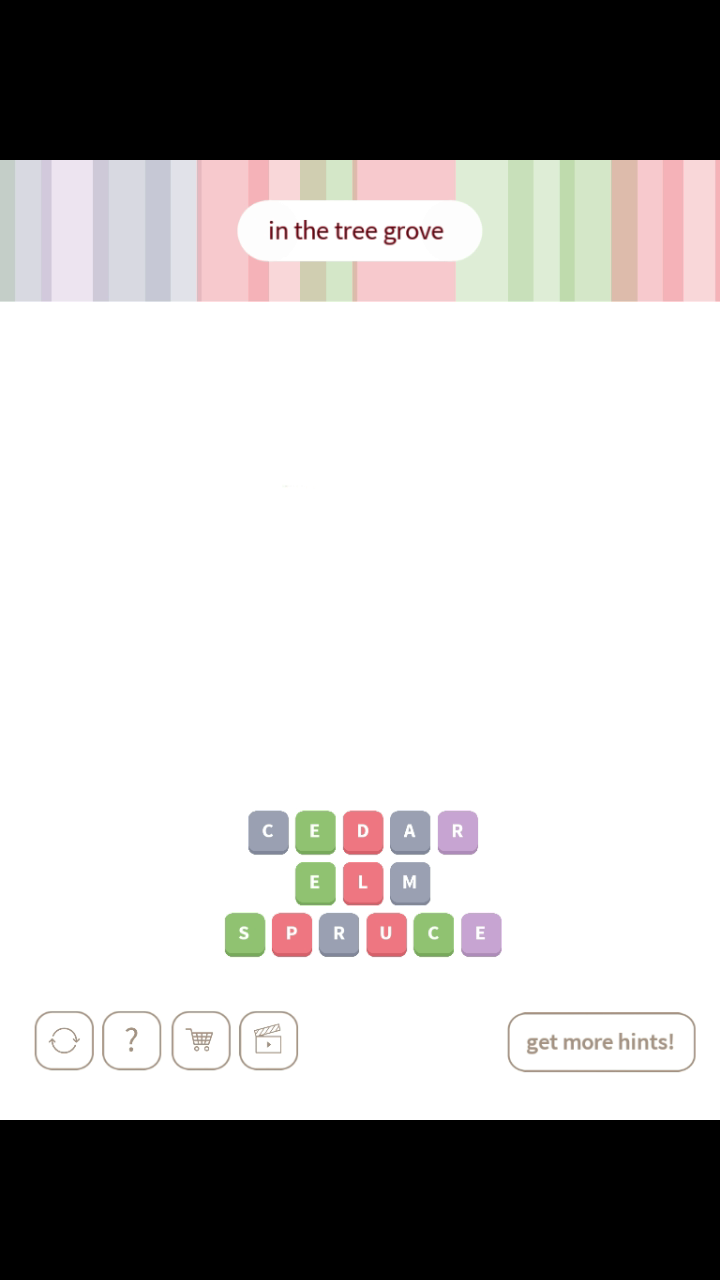Tap the A tile in CEDAR

click(x=409, y=831)
